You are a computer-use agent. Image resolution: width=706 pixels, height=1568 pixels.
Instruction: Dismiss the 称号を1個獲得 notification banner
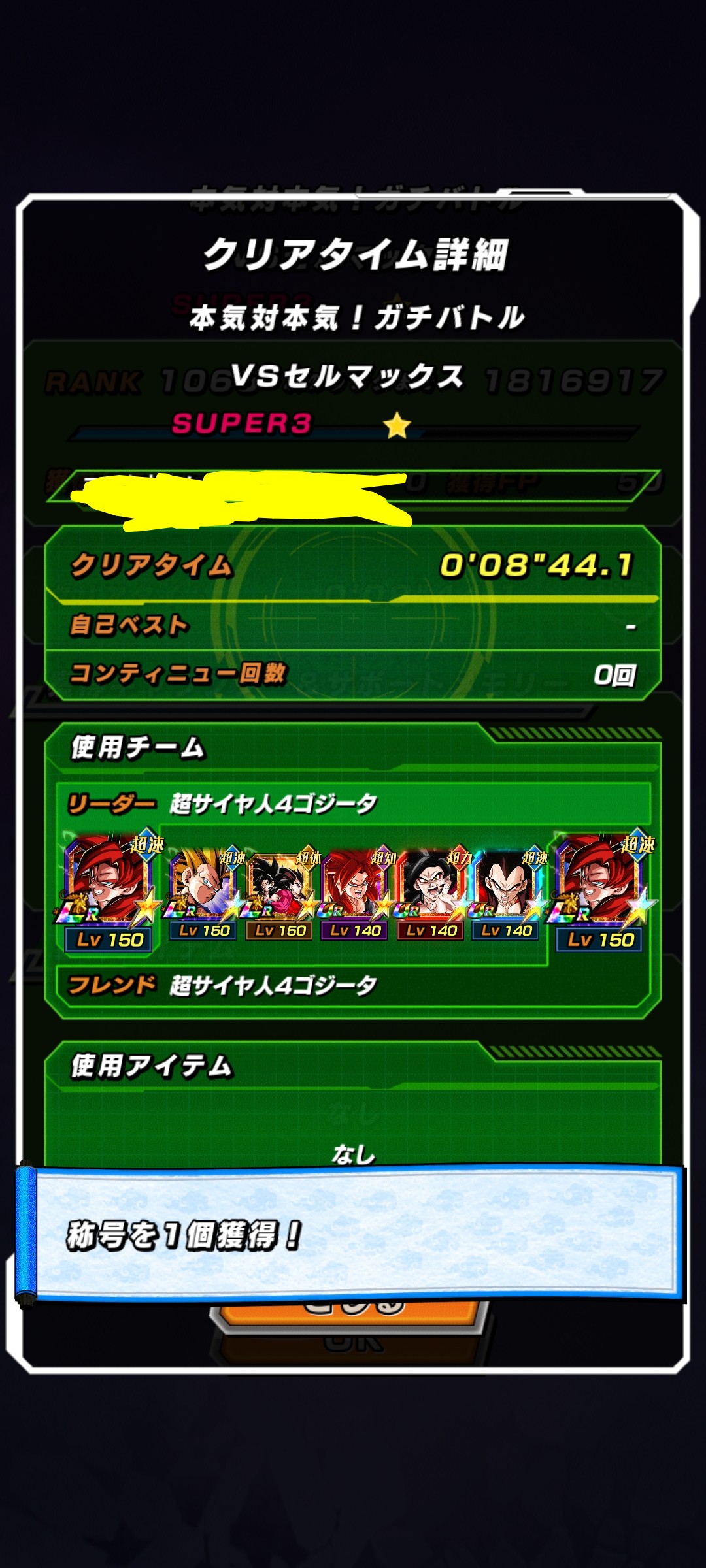[353, 1234]
